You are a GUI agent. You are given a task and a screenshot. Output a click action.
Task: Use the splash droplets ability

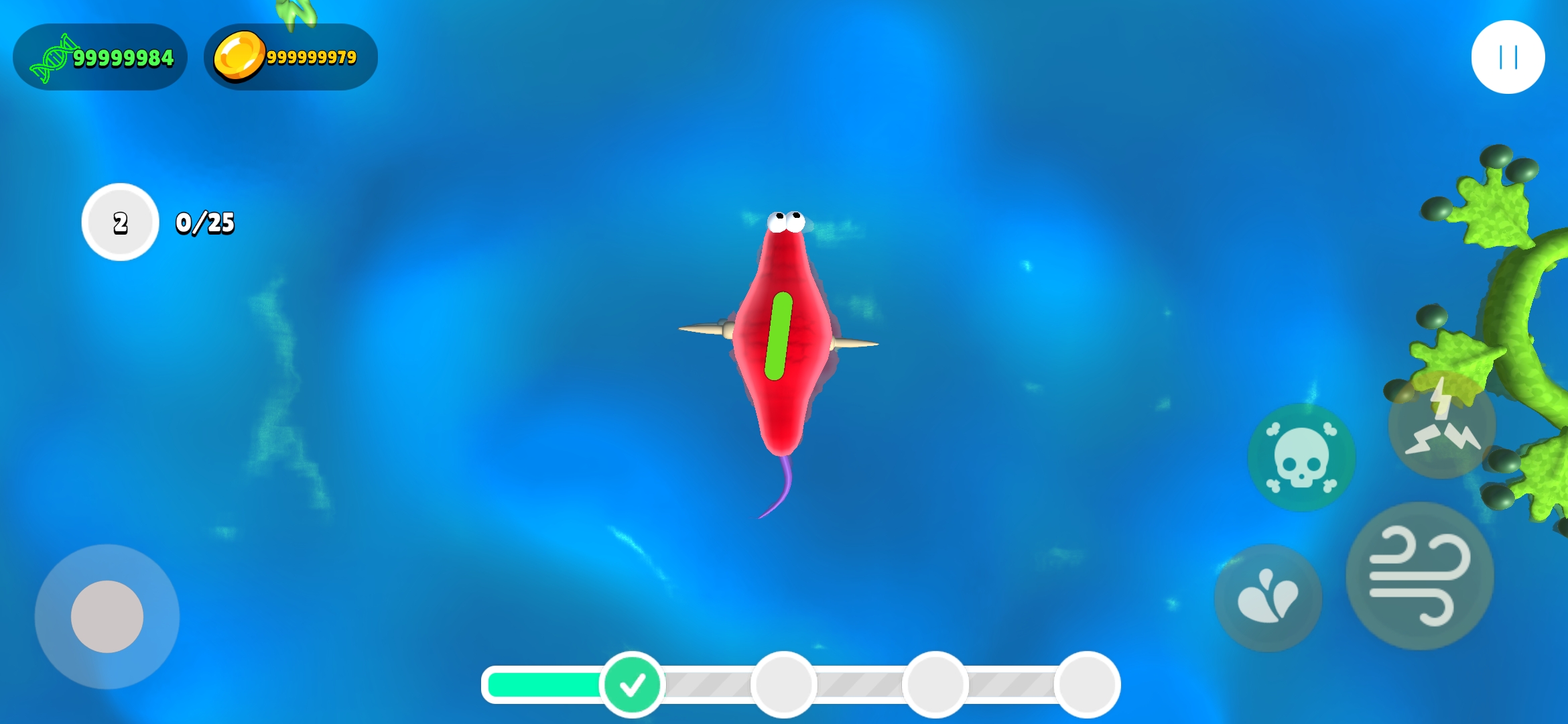1268,597
